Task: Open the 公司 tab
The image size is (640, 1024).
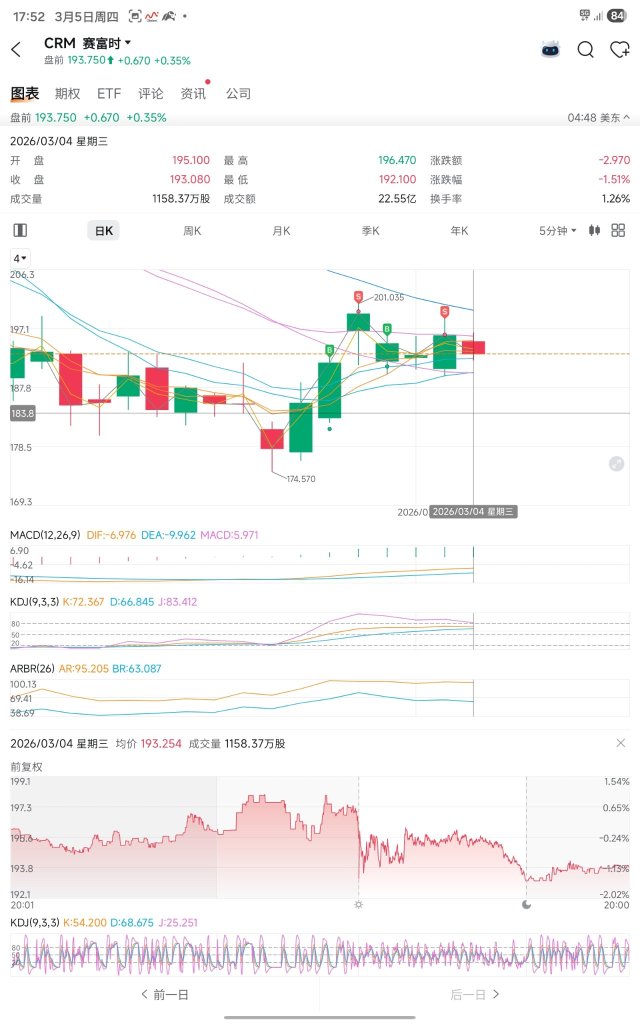Action: [238, 93]
